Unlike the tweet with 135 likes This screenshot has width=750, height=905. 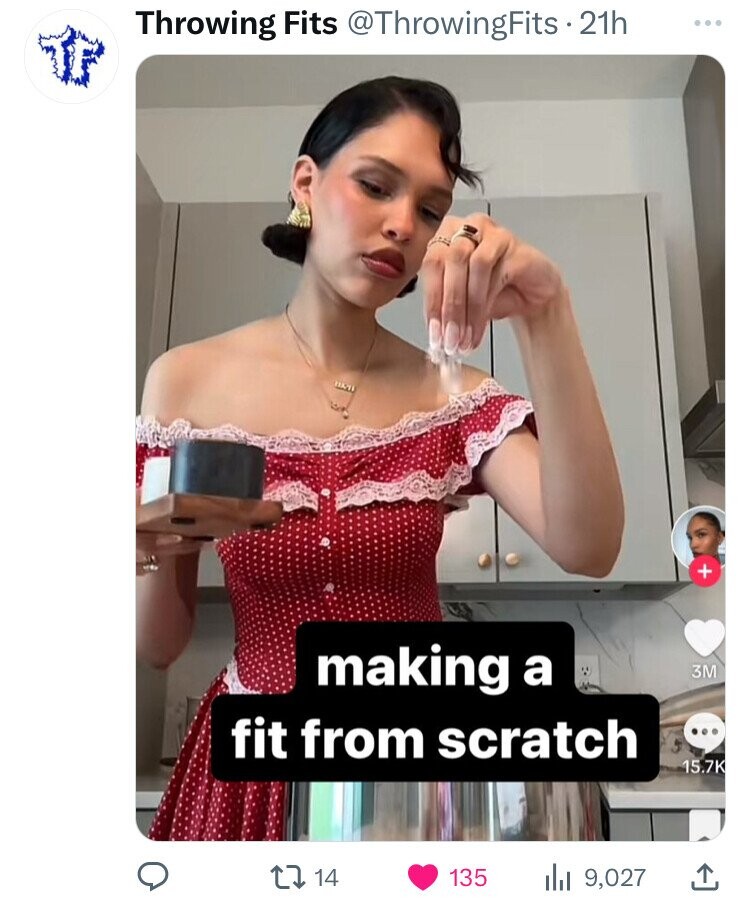point(425,877)
